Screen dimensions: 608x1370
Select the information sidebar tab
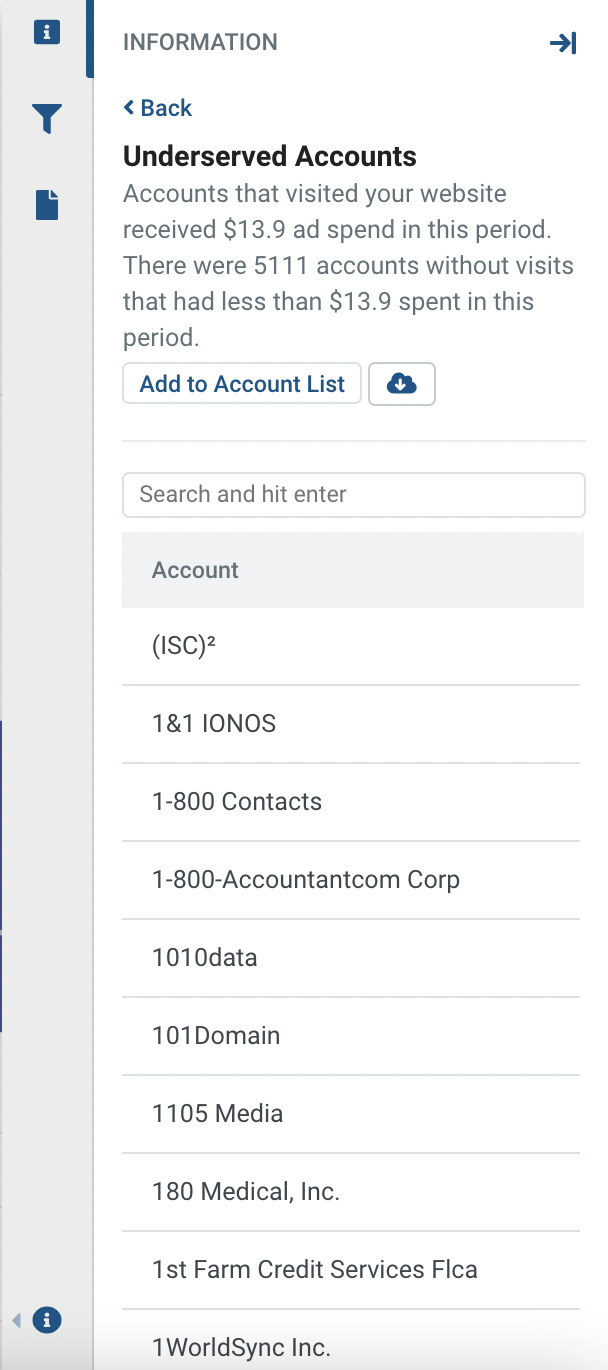[x=47, y=32]
